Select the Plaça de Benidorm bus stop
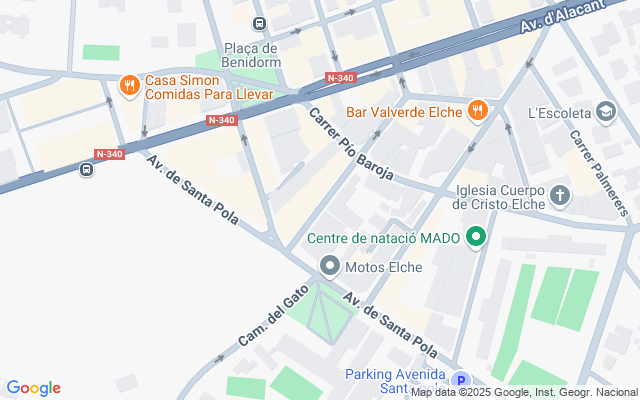Image resolution: width=640 pixels, height=400 pixels. [260, 24]
